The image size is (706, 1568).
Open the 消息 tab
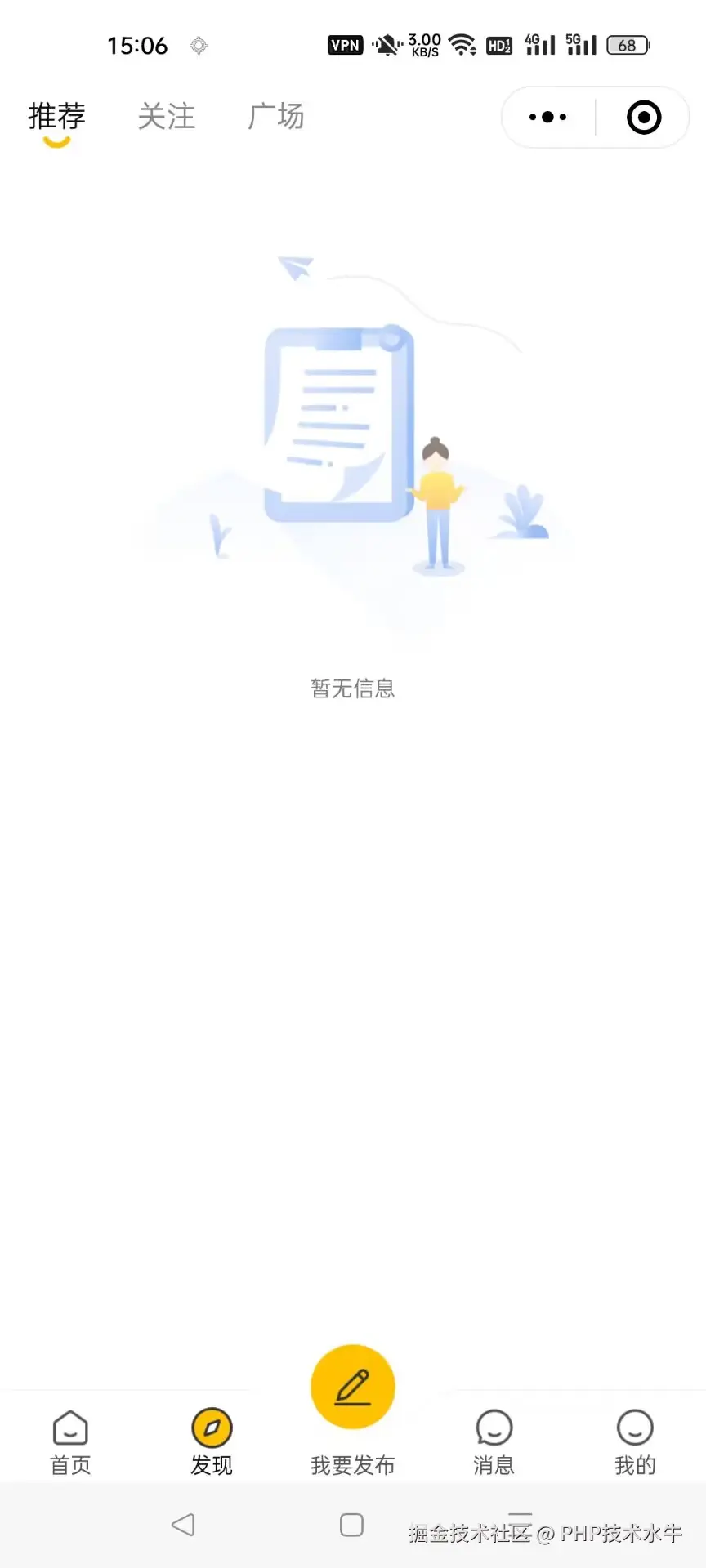click(494, 1442)
